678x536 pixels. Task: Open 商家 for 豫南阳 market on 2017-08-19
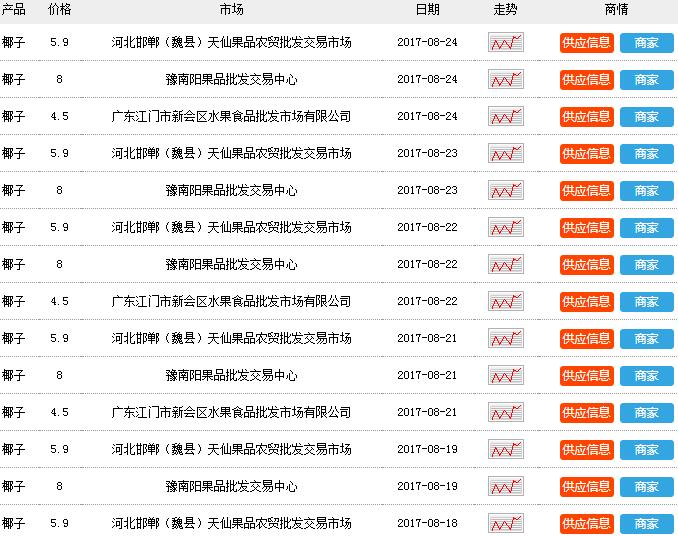tap(646, 487)
